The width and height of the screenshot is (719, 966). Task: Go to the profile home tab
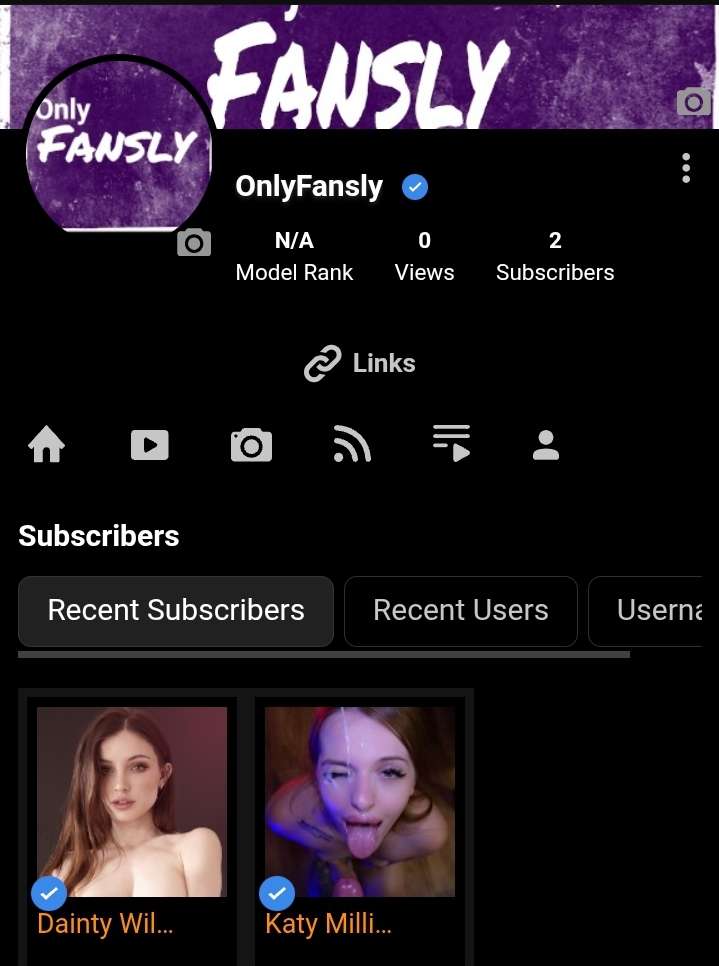point(46,444)
